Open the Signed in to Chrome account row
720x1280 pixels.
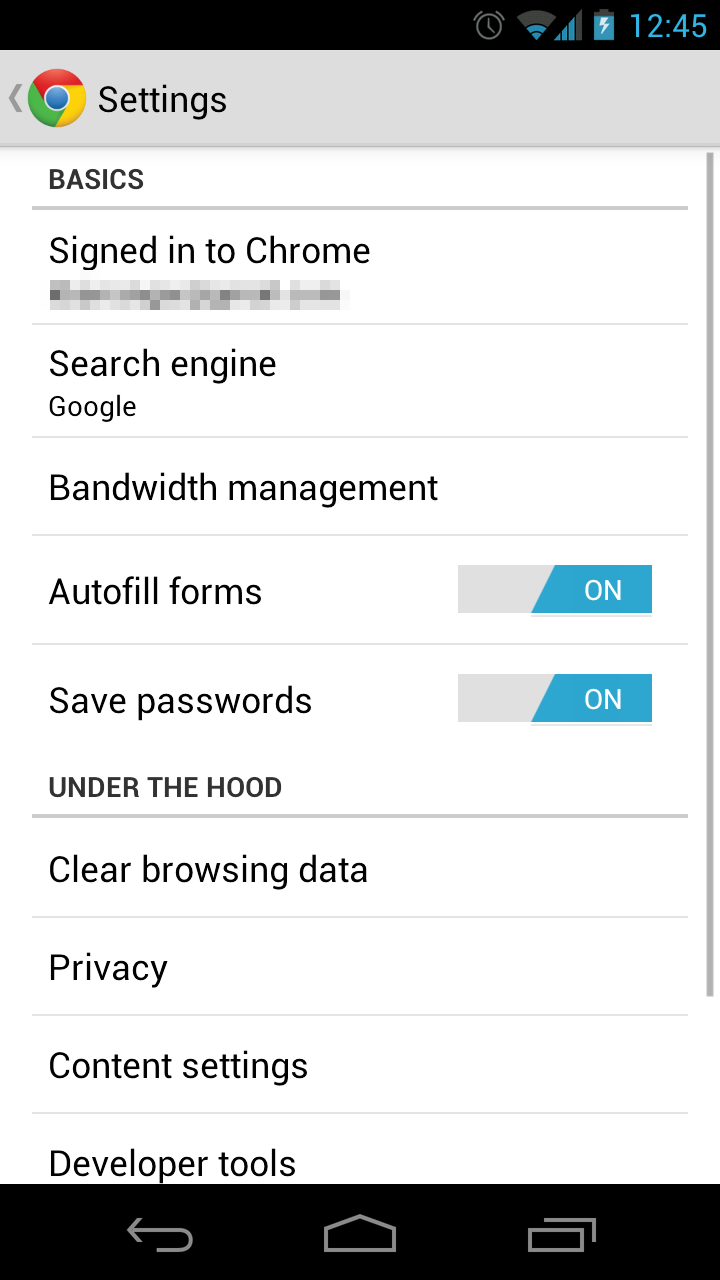tap(360, 268)
